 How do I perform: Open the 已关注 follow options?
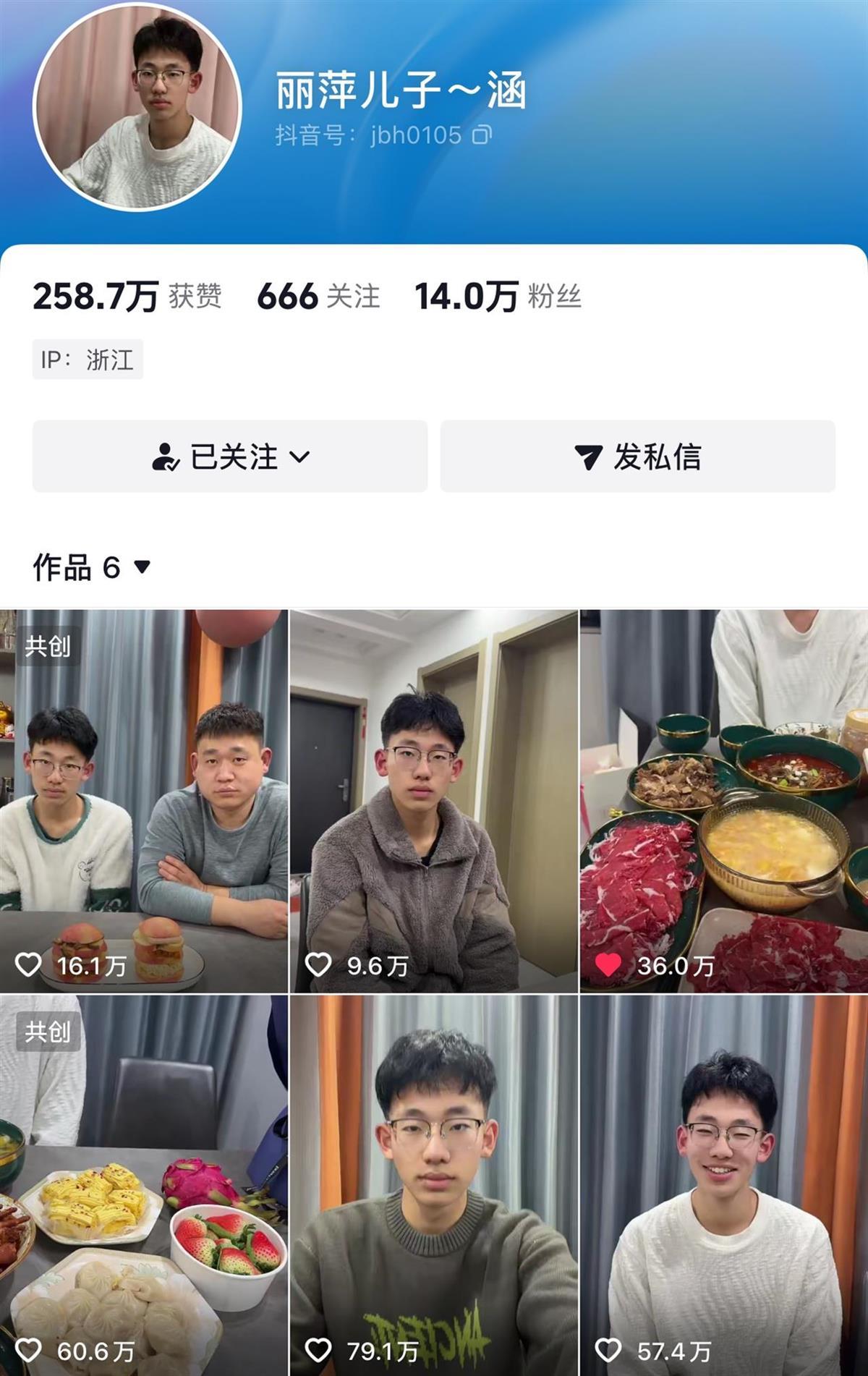pos(230,456)
